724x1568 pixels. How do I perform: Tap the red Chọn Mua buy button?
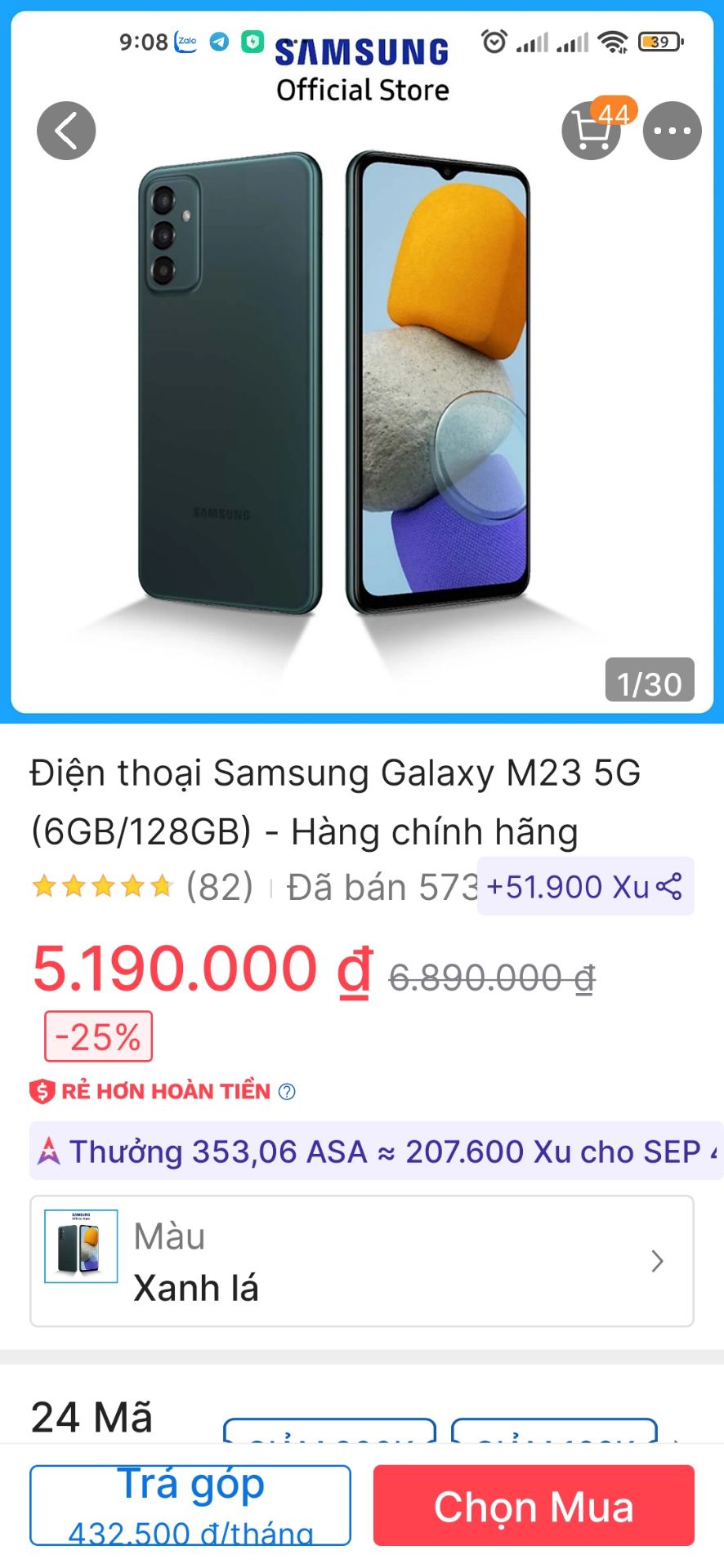point(533,1506)
